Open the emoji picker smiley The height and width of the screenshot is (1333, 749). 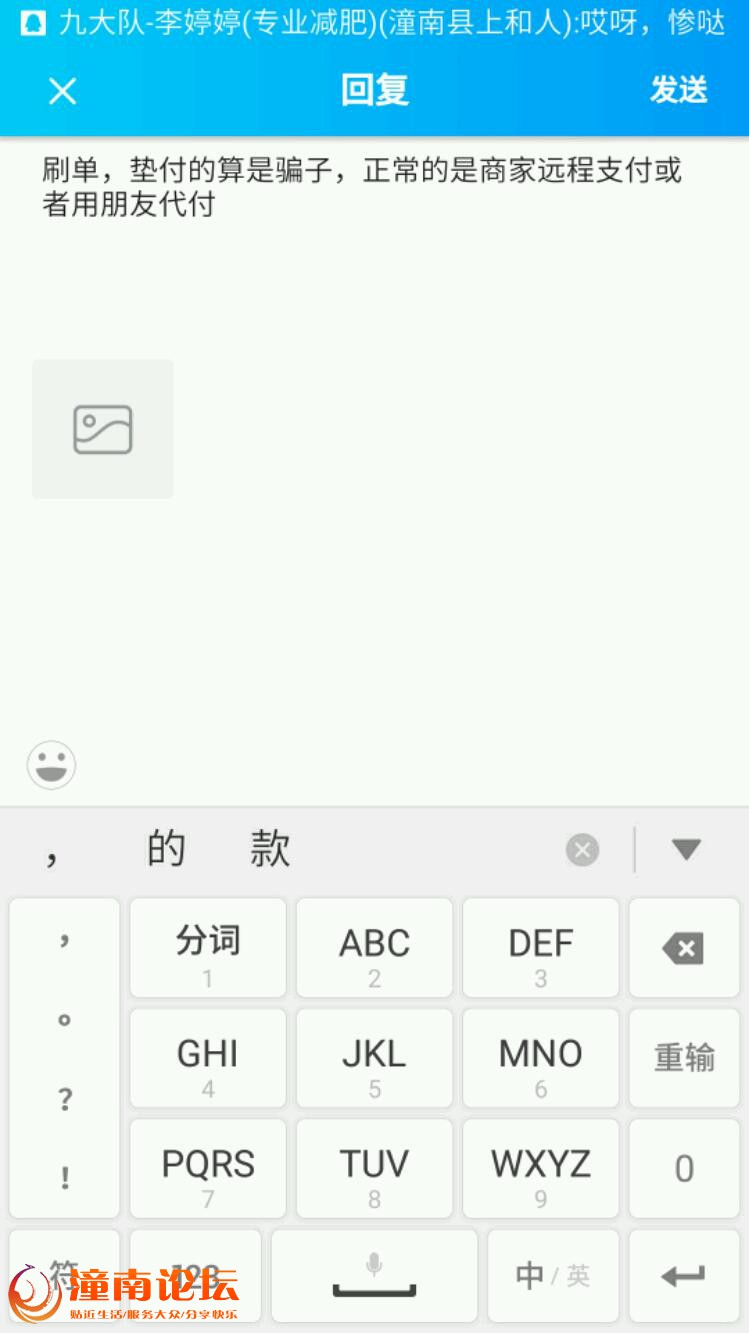click(x=51, y=766)
